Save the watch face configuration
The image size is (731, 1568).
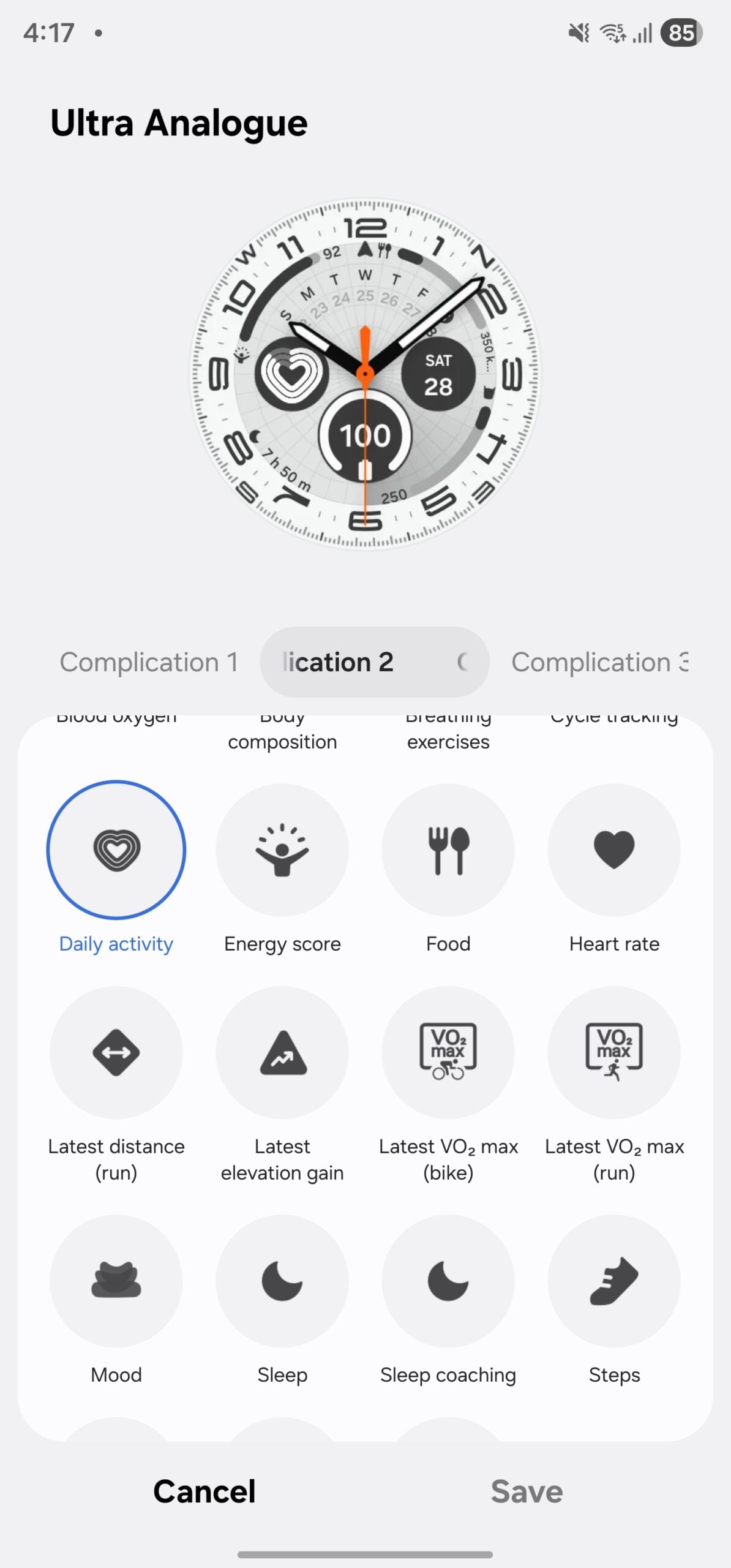point(525,1491)
